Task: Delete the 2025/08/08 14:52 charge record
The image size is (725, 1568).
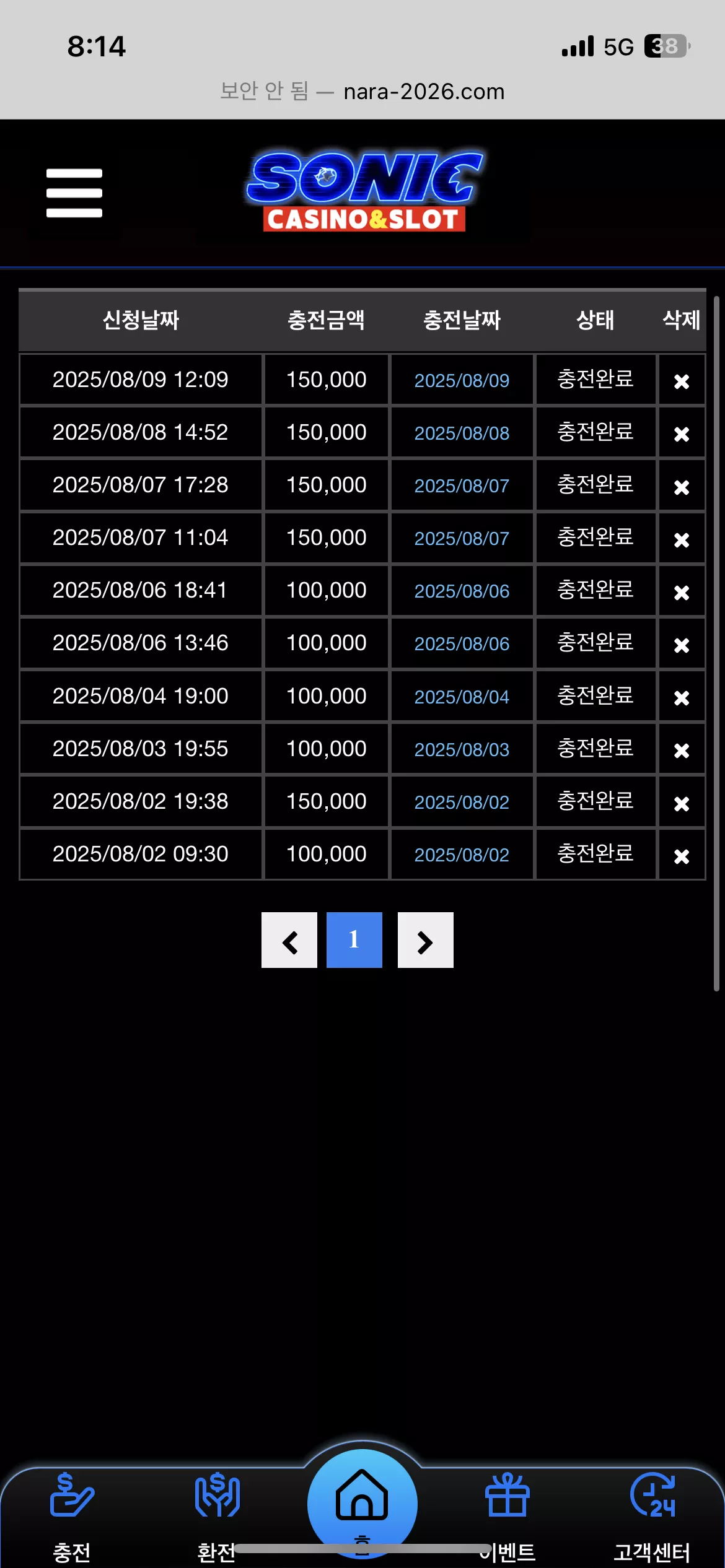Action: click(x=682, y=434)
